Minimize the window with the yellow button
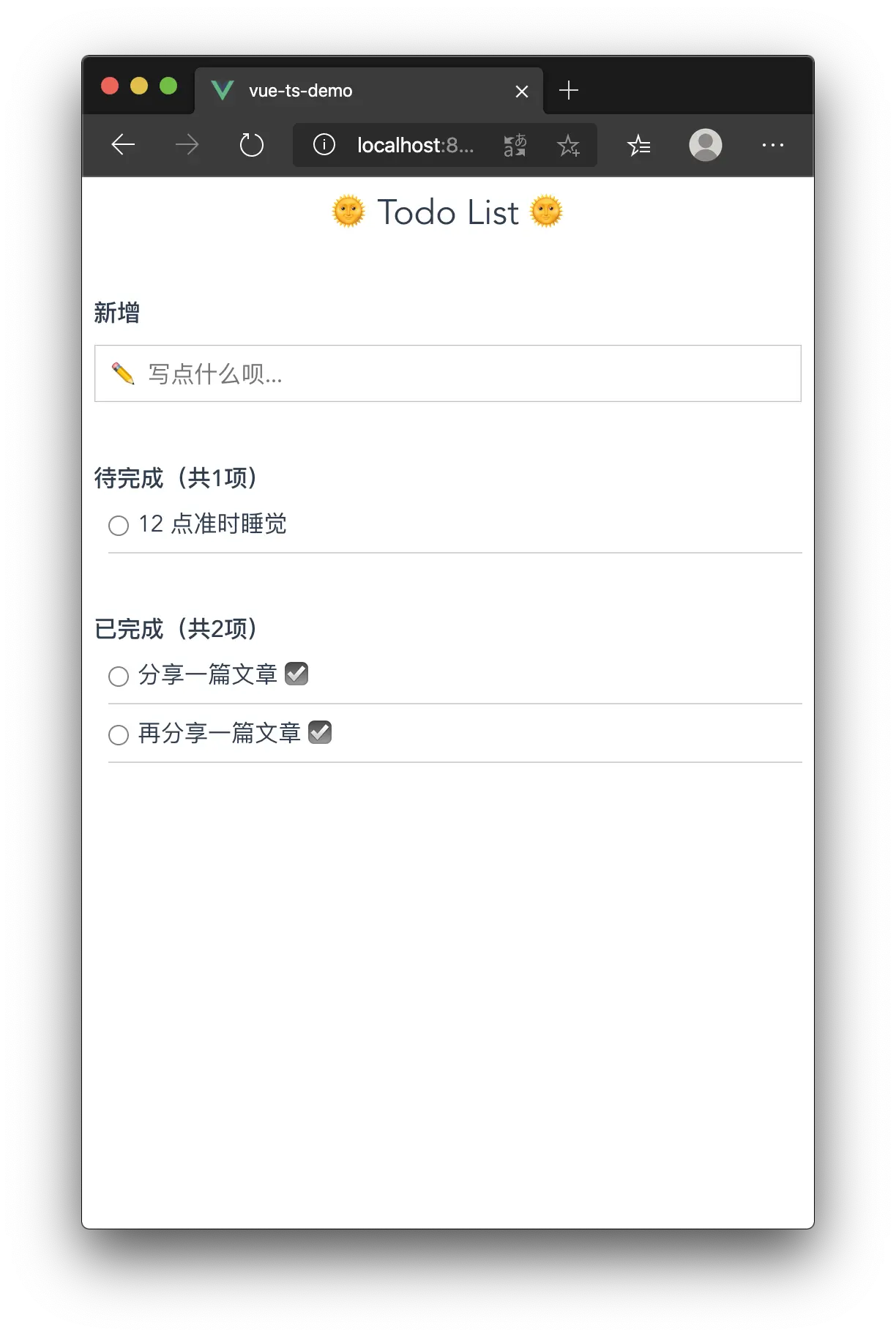The height and width of the screenshot is (1337, 896). (x=139, y=86)
